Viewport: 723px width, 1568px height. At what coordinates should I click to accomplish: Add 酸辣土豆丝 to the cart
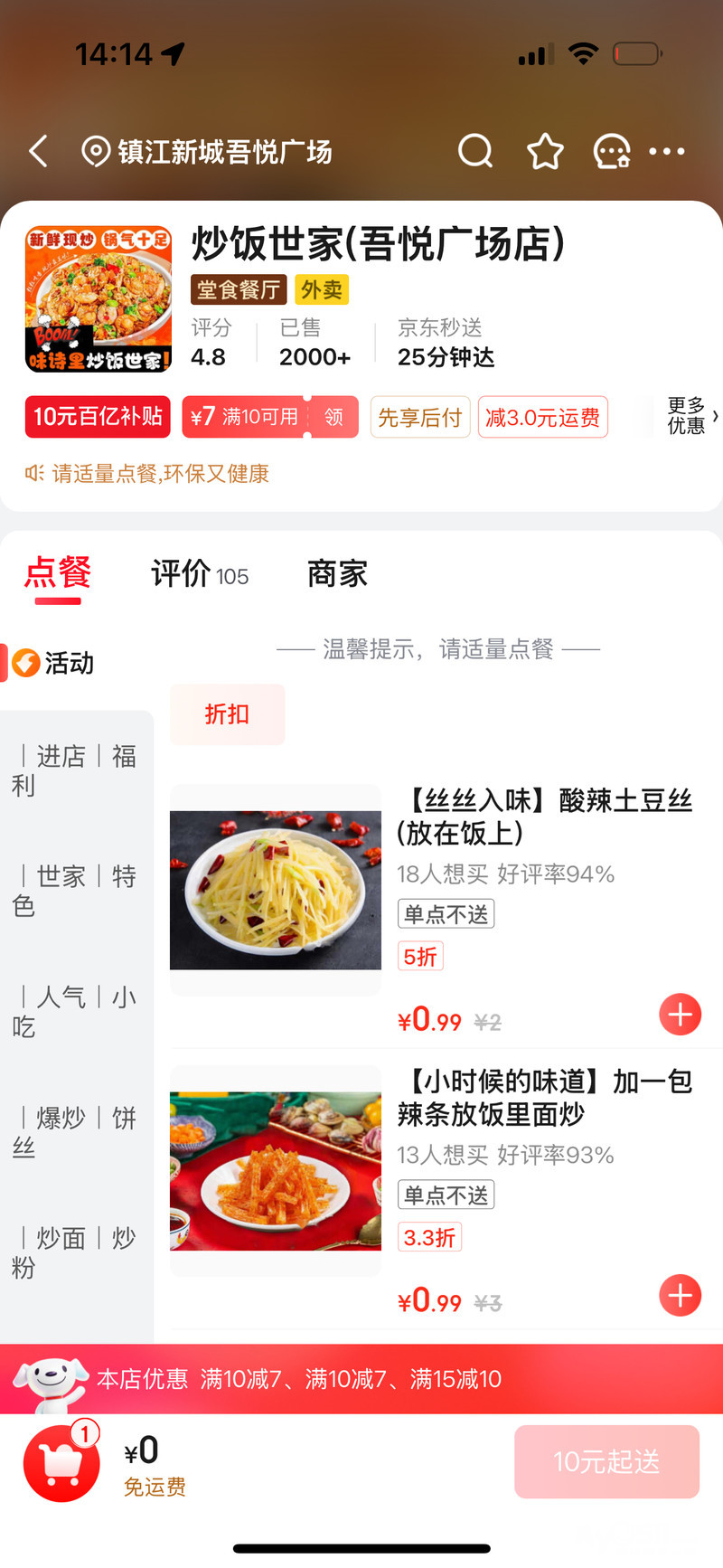click(680, 1015)
